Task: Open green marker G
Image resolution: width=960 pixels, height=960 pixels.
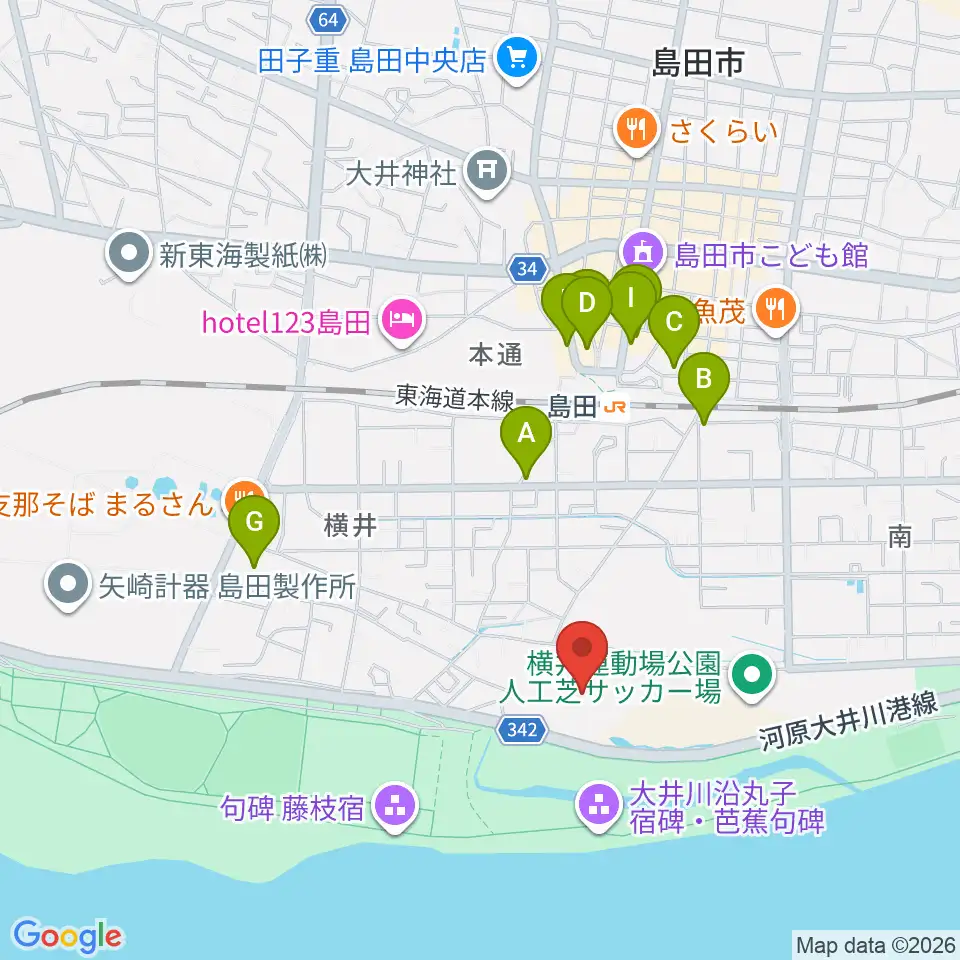Action: tap(254, 531)
